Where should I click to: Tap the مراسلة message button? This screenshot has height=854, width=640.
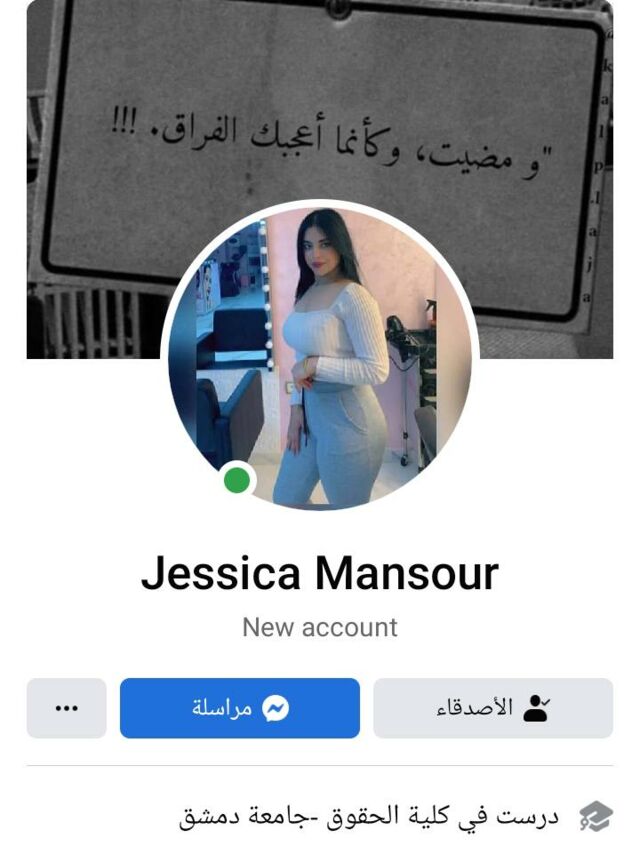click(240, 708)
